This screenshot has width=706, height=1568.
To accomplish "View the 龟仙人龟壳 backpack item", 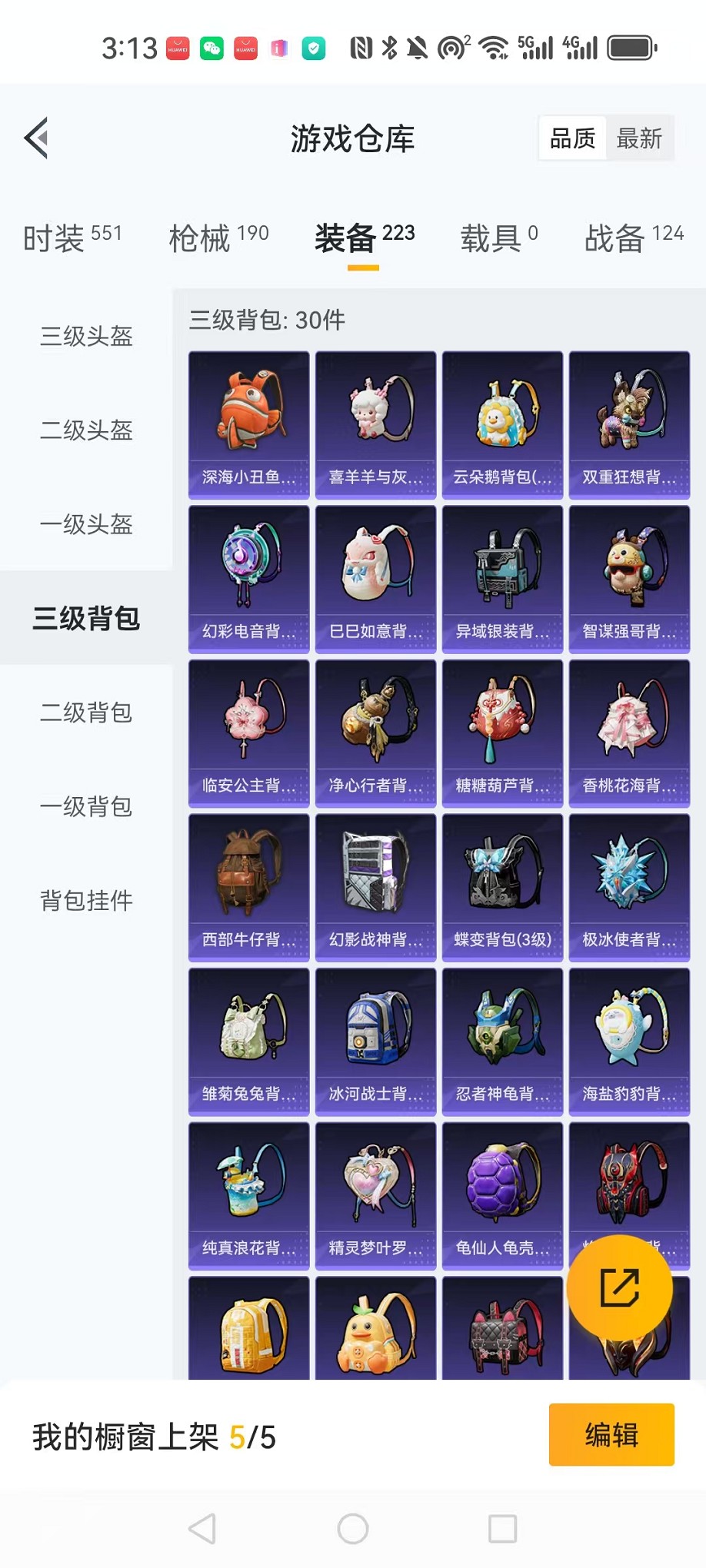I will pyautogui.click(x=503, y=1196).
